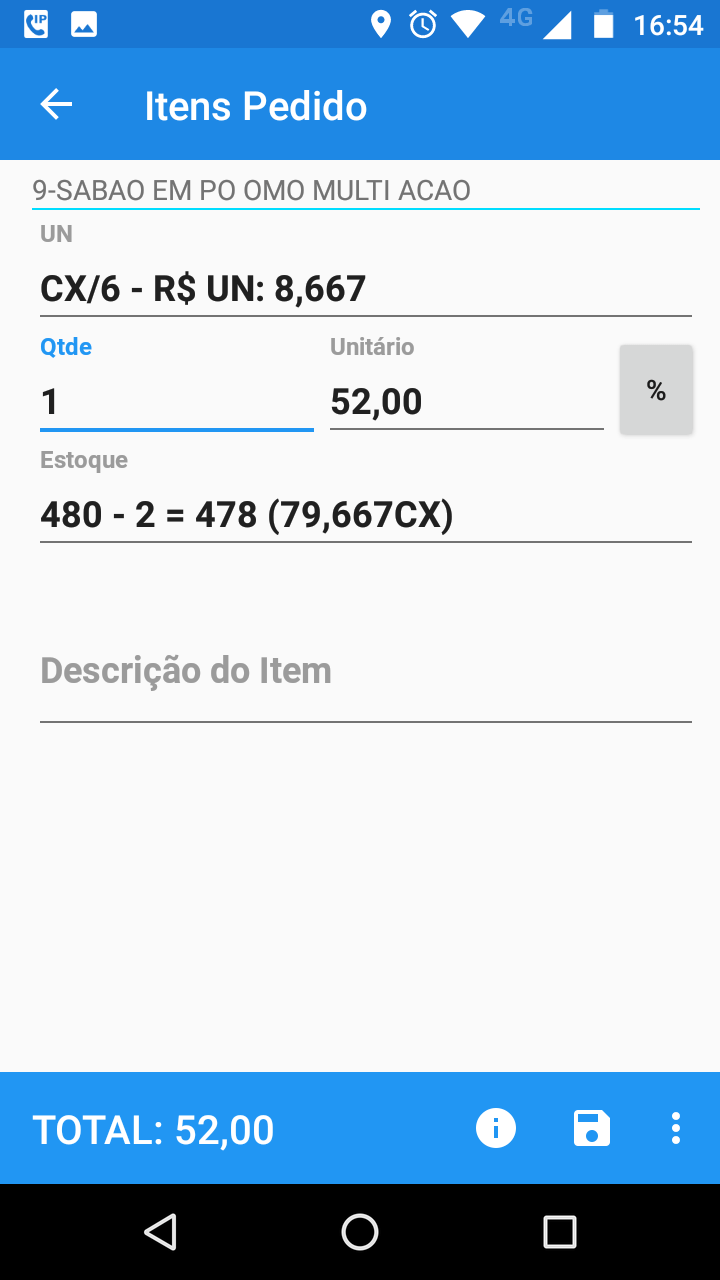720x1280 pixels.
Task: Open the item info icon
Action: (x=496, y=1128)
